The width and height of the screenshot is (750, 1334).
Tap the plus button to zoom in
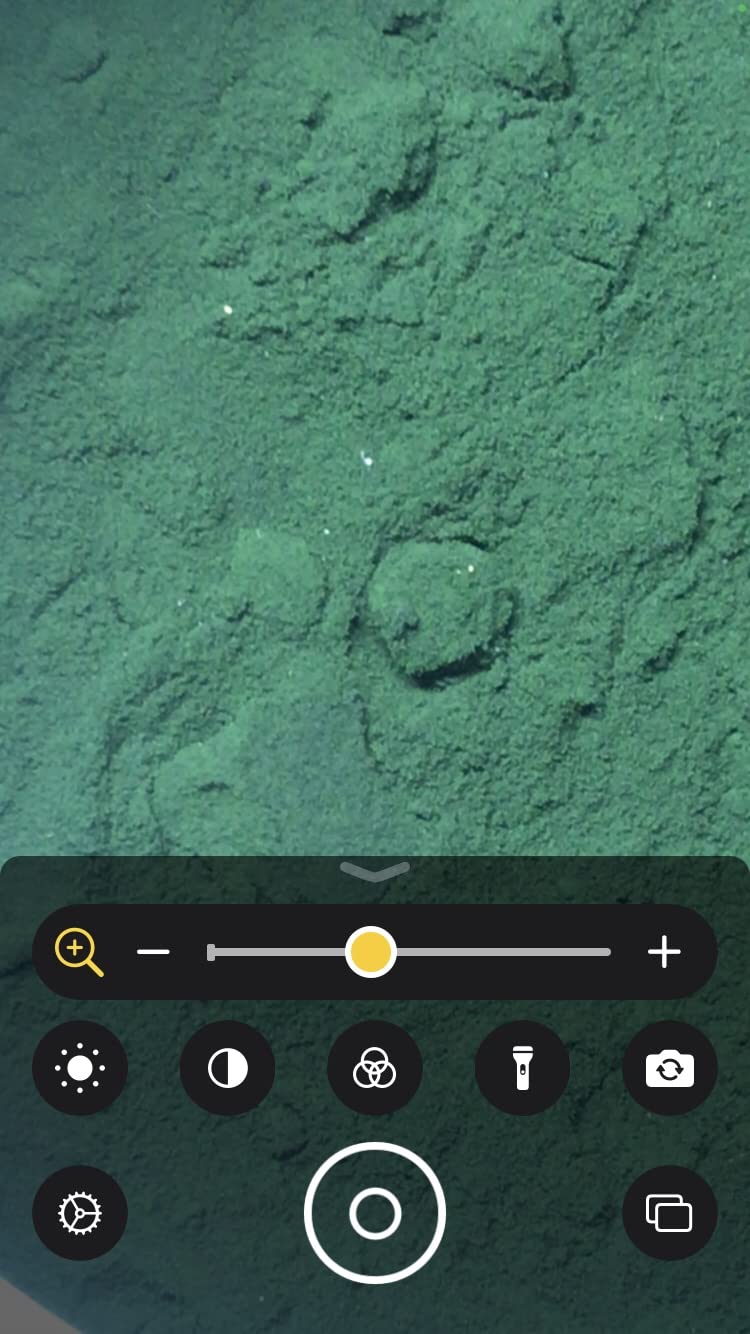click(x=664, y=952)
